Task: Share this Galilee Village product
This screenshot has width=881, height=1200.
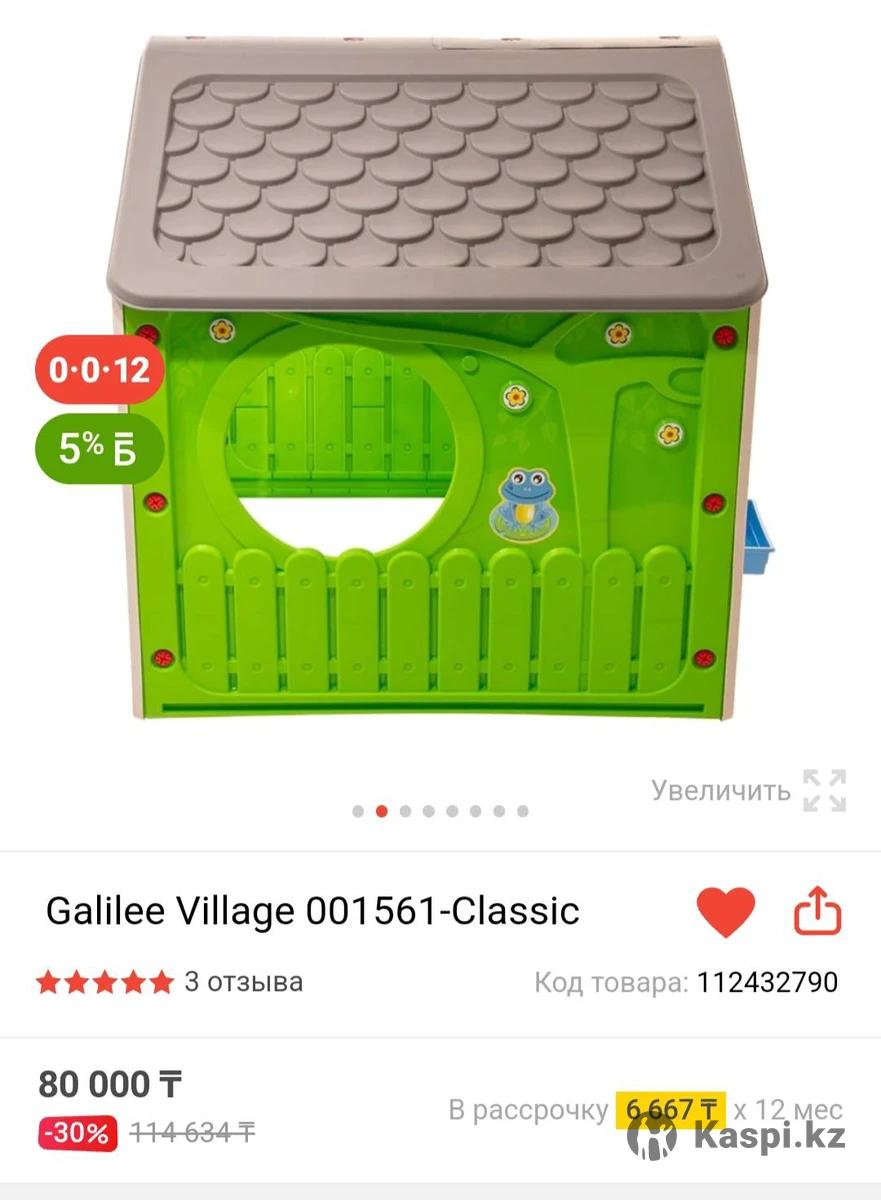Action: tap(817, 911)
